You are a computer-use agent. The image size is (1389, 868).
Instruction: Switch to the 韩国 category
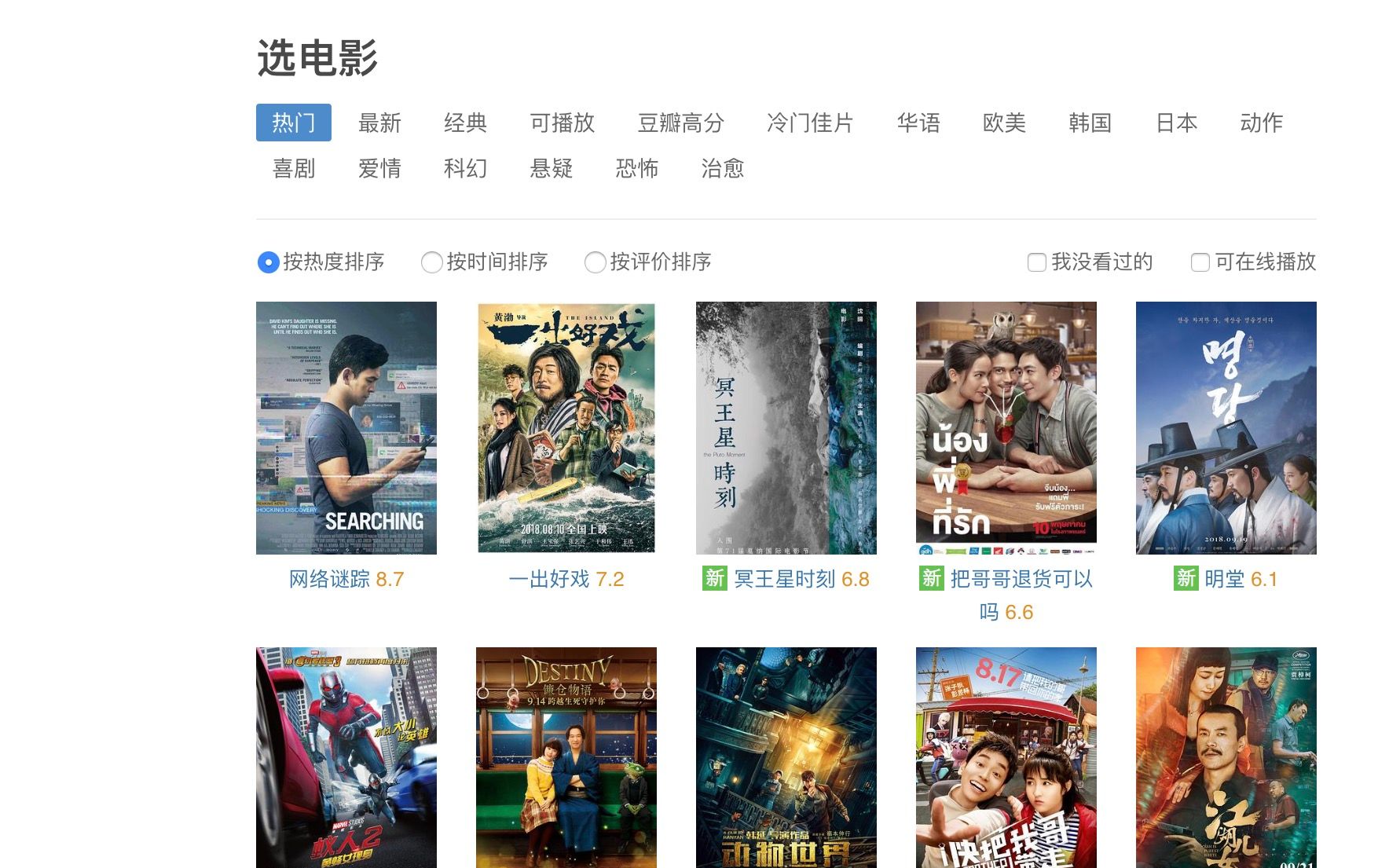tap(1090, 123)
